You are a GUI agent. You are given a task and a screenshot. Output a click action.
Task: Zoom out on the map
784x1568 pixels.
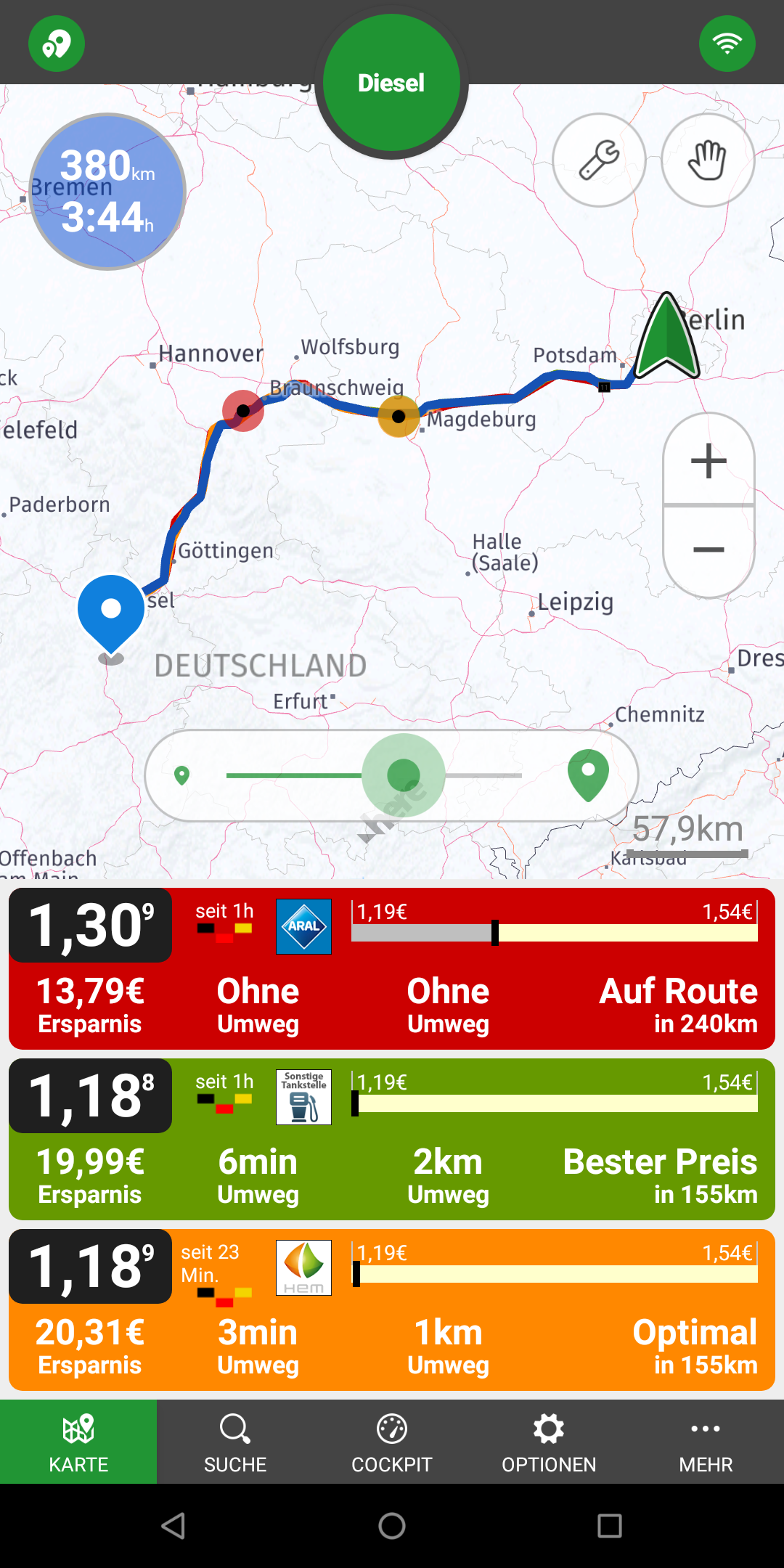point(709,550)
